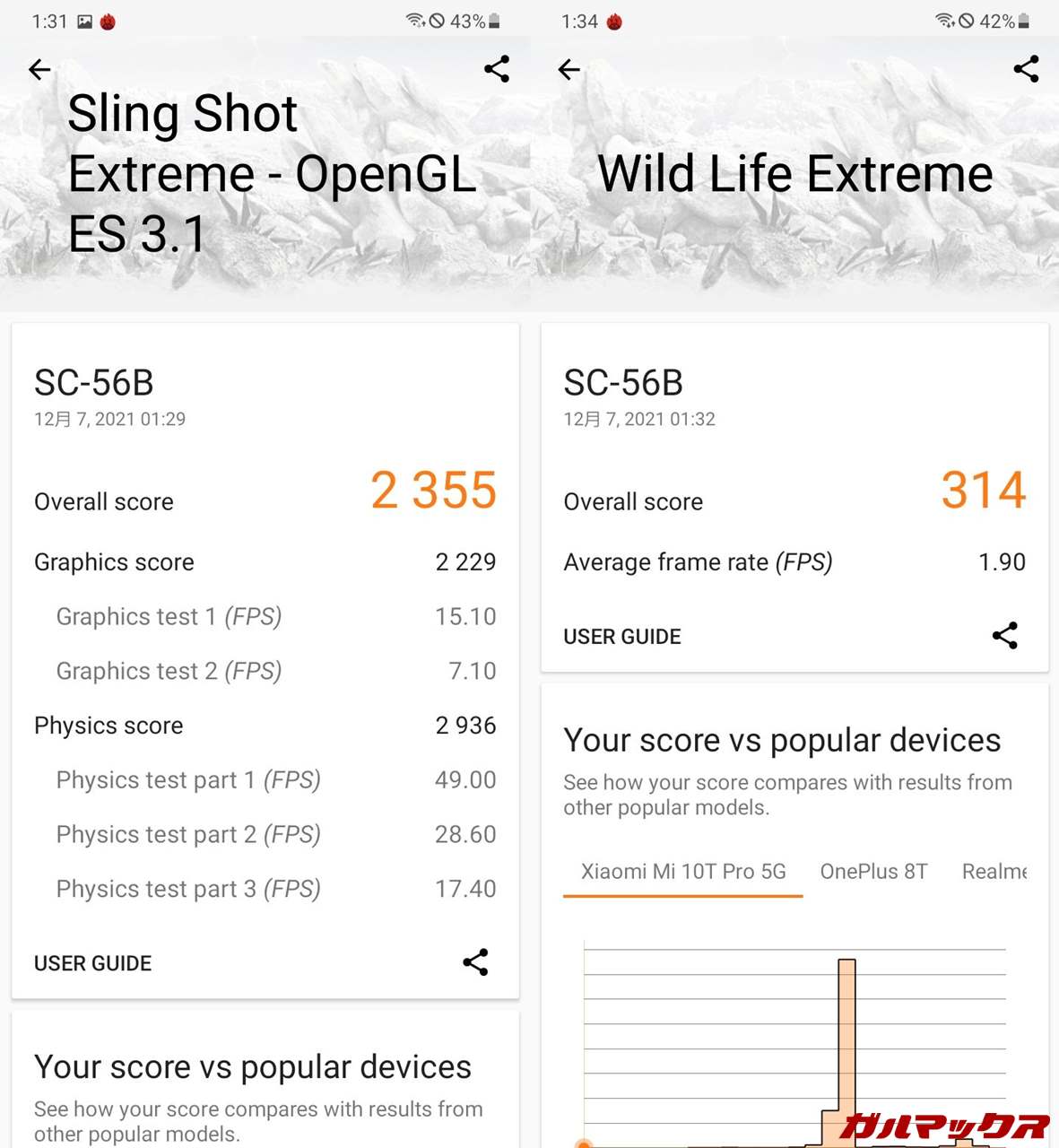Open USER GUIDE in the Wild Life Extreme card
Viewport: 1059px width, 1148px height.
click(x=622, y=637)
